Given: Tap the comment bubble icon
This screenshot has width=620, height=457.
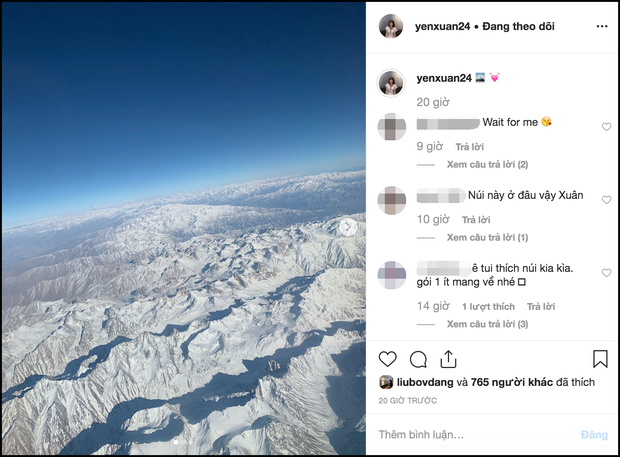Looking at the screenshot, I should 418,358.
